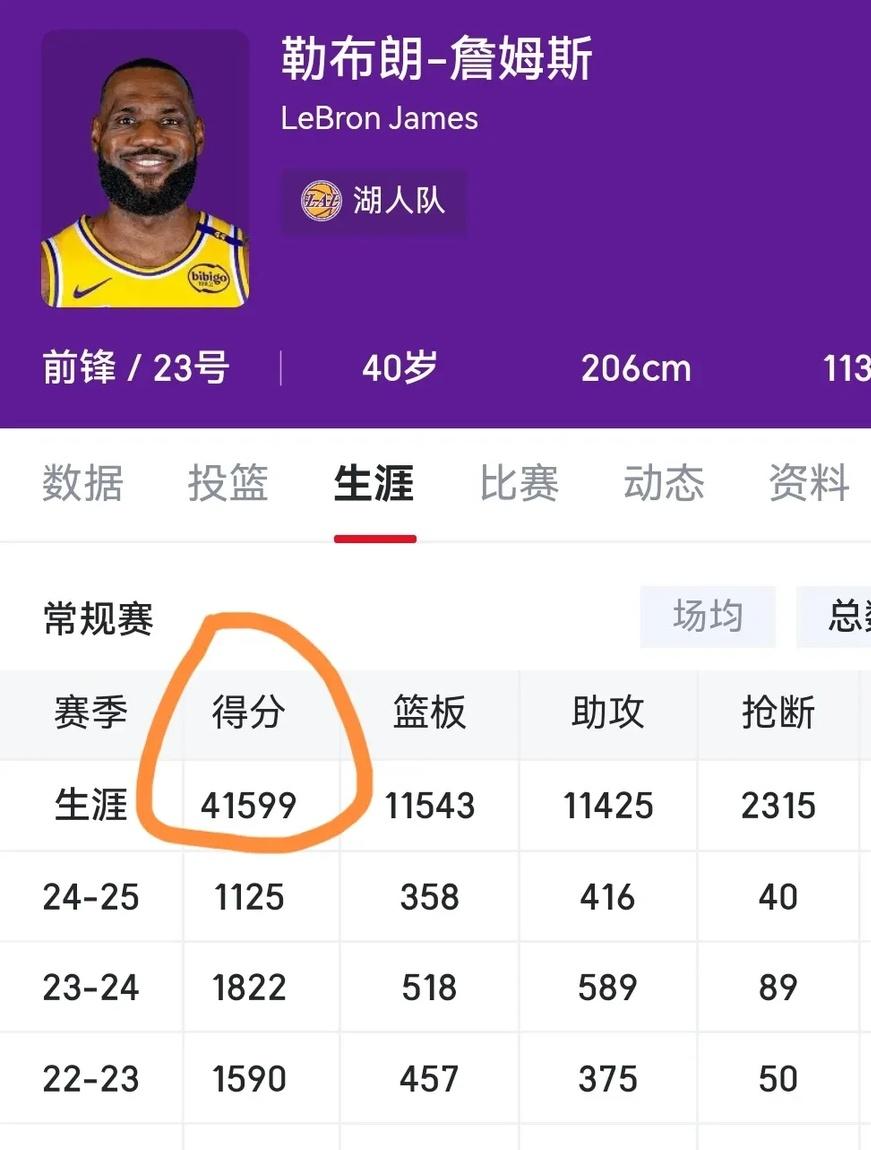Viewport: 871px width, 1150px height.
Task: Open the 投篮 shooting tab
Action: point(228,484)
